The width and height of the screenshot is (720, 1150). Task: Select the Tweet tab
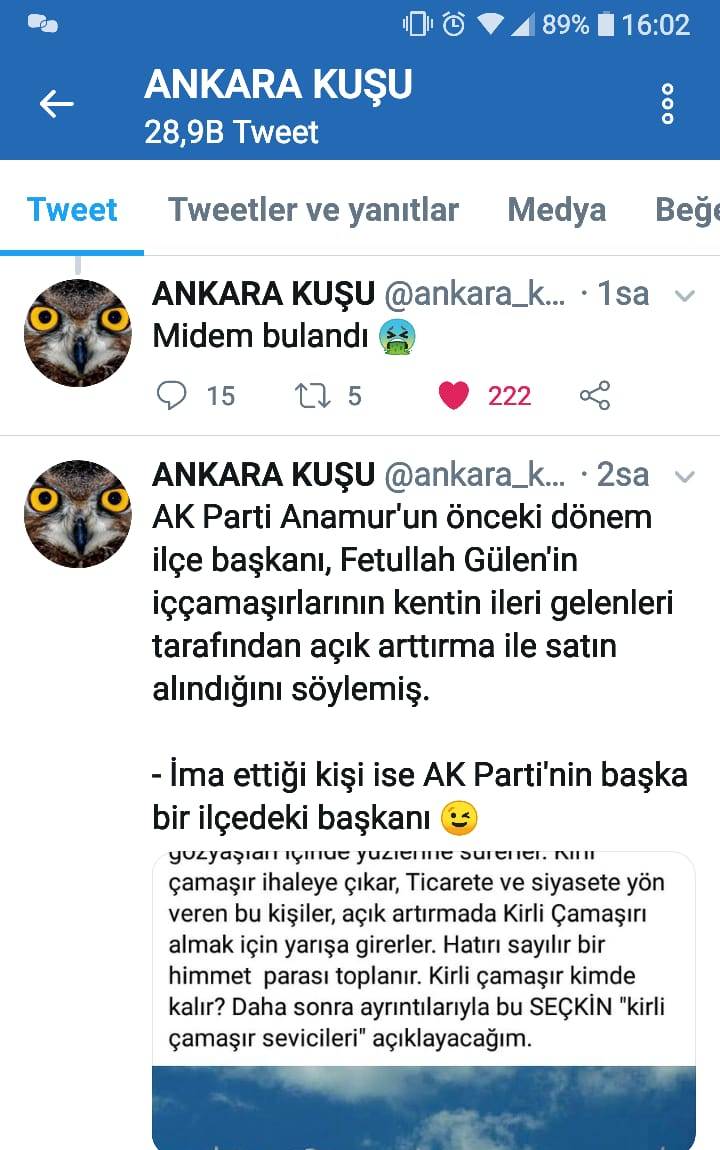[72, 210]
